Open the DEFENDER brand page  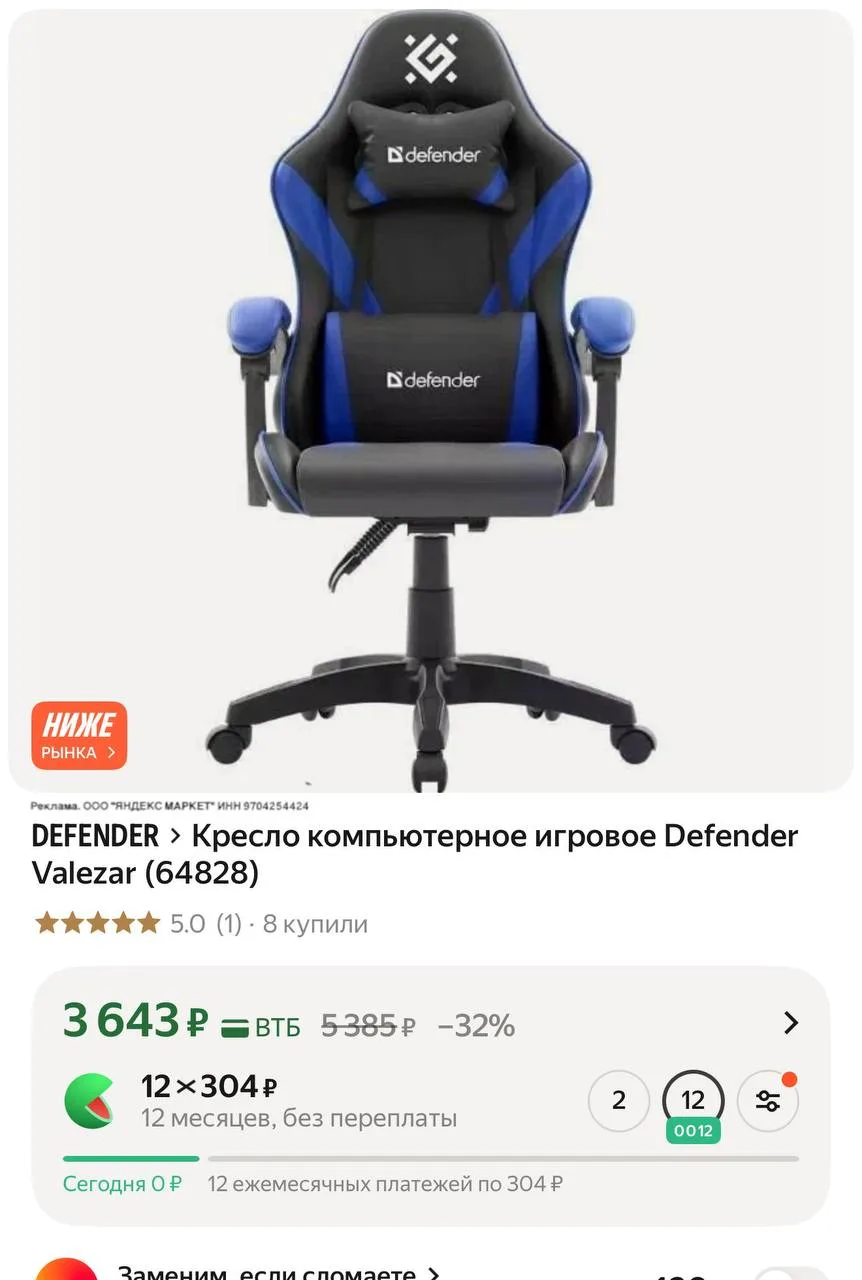point(95,836)
